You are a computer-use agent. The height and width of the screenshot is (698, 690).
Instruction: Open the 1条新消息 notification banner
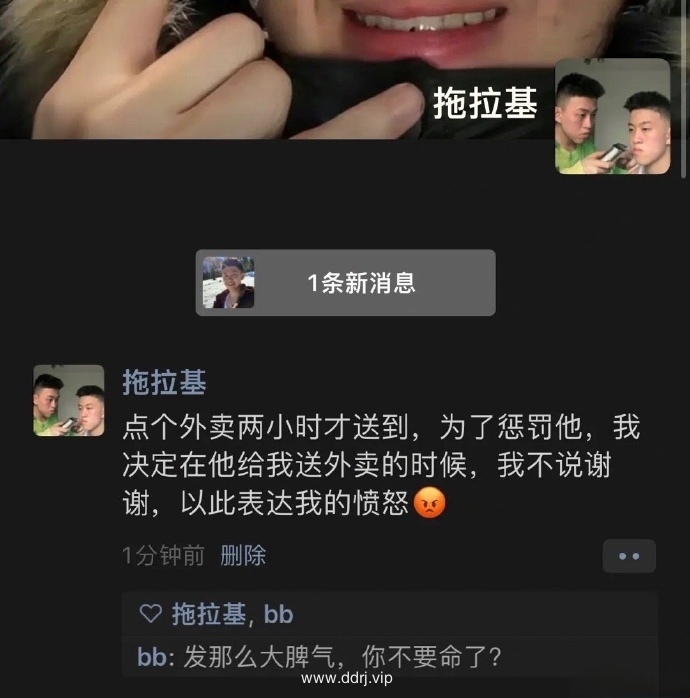tap(345, 283)
